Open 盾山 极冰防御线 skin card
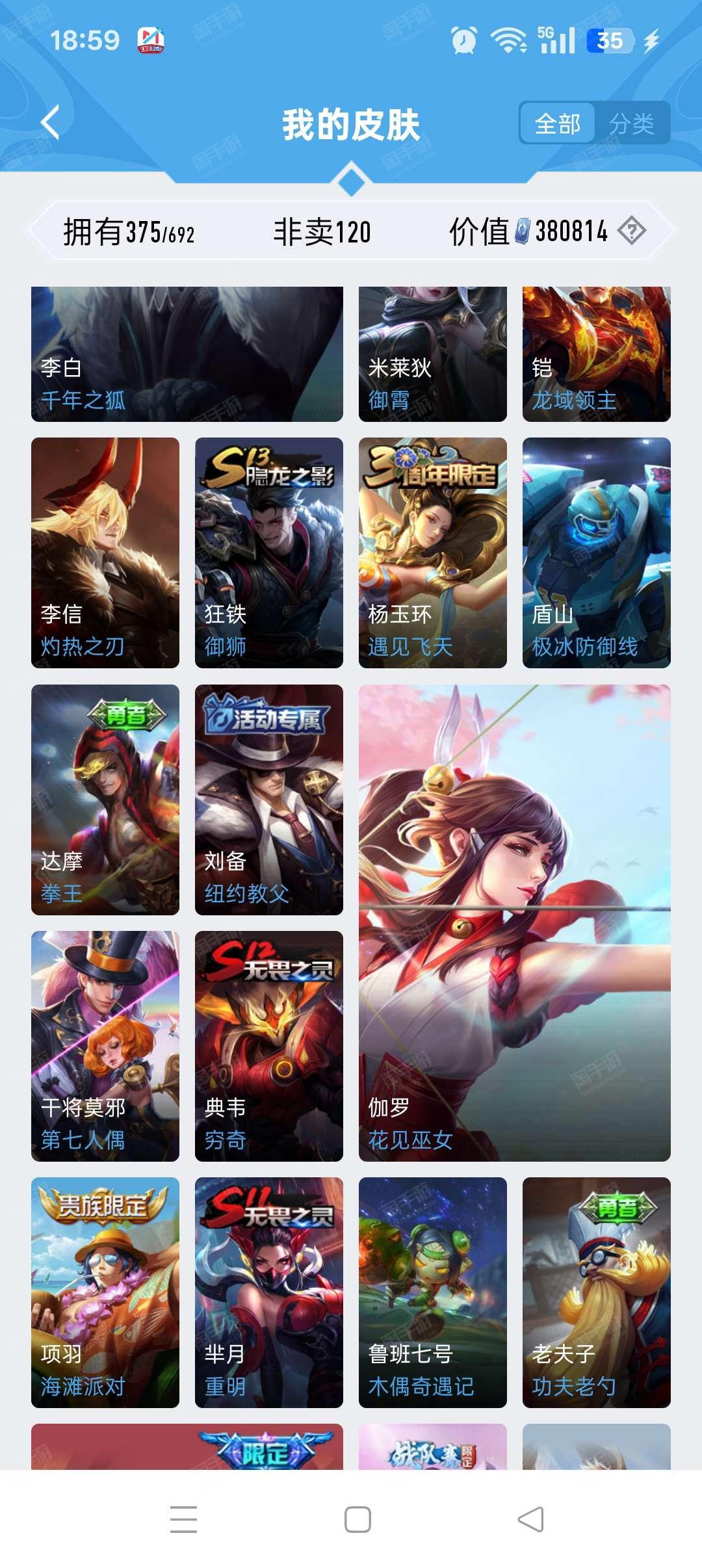702x1568 pixels. 597,553
